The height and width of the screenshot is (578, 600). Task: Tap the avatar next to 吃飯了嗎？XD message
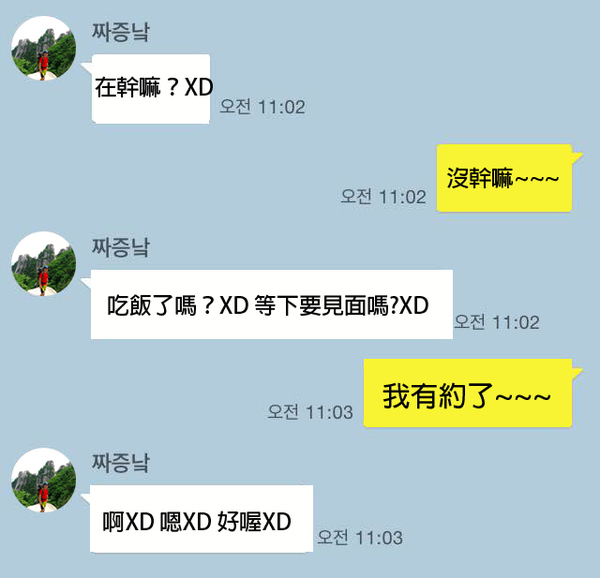pos(43,265)
